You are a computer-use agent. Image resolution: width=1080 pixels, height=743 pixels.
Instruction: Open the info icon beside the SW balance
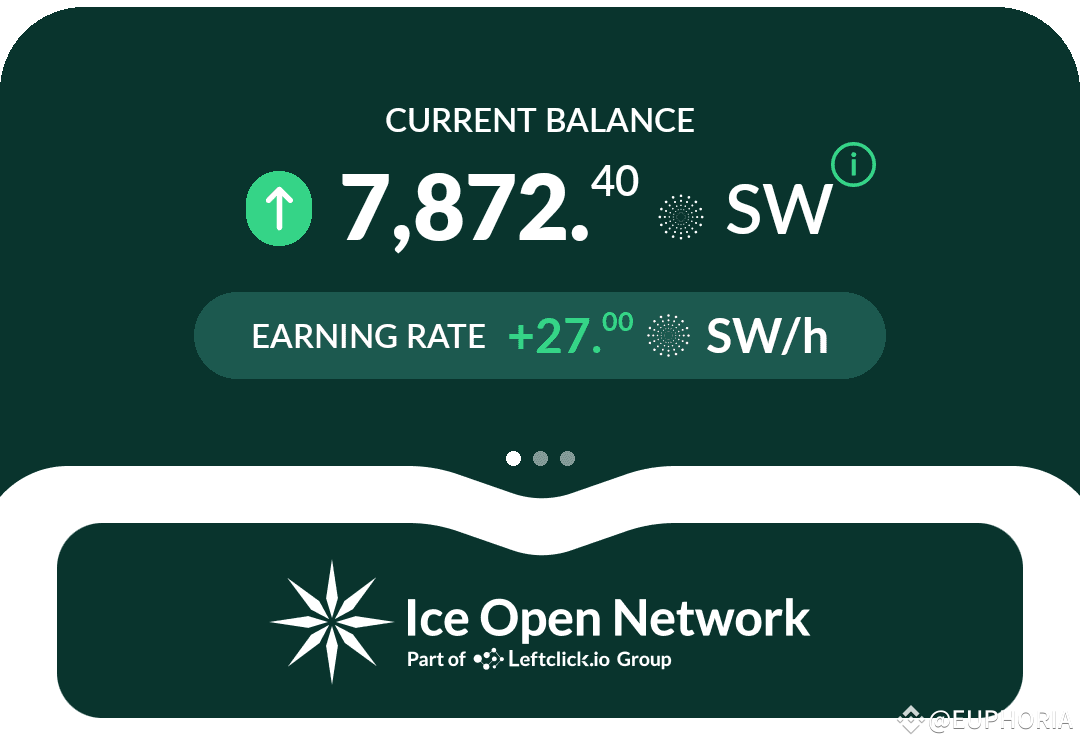click(x=853, y=166)
